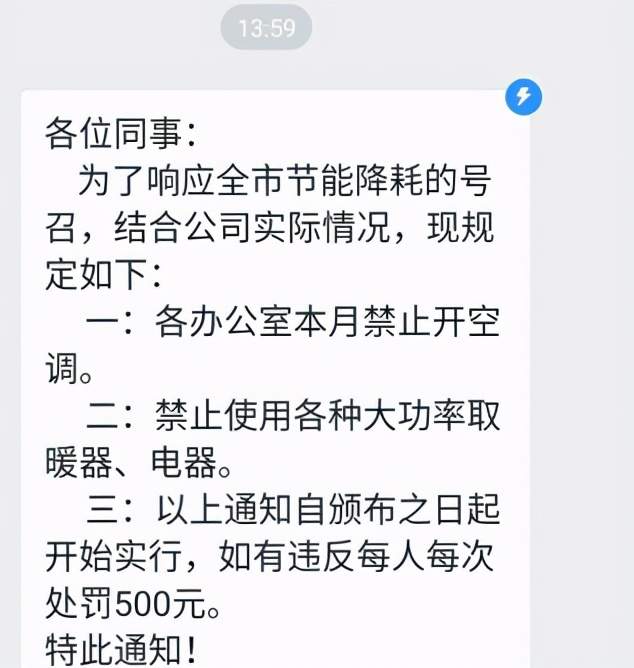The image size is (634, 668).
Task: Tap the blue lightning icon on the notice message
Action: point(524,97)
